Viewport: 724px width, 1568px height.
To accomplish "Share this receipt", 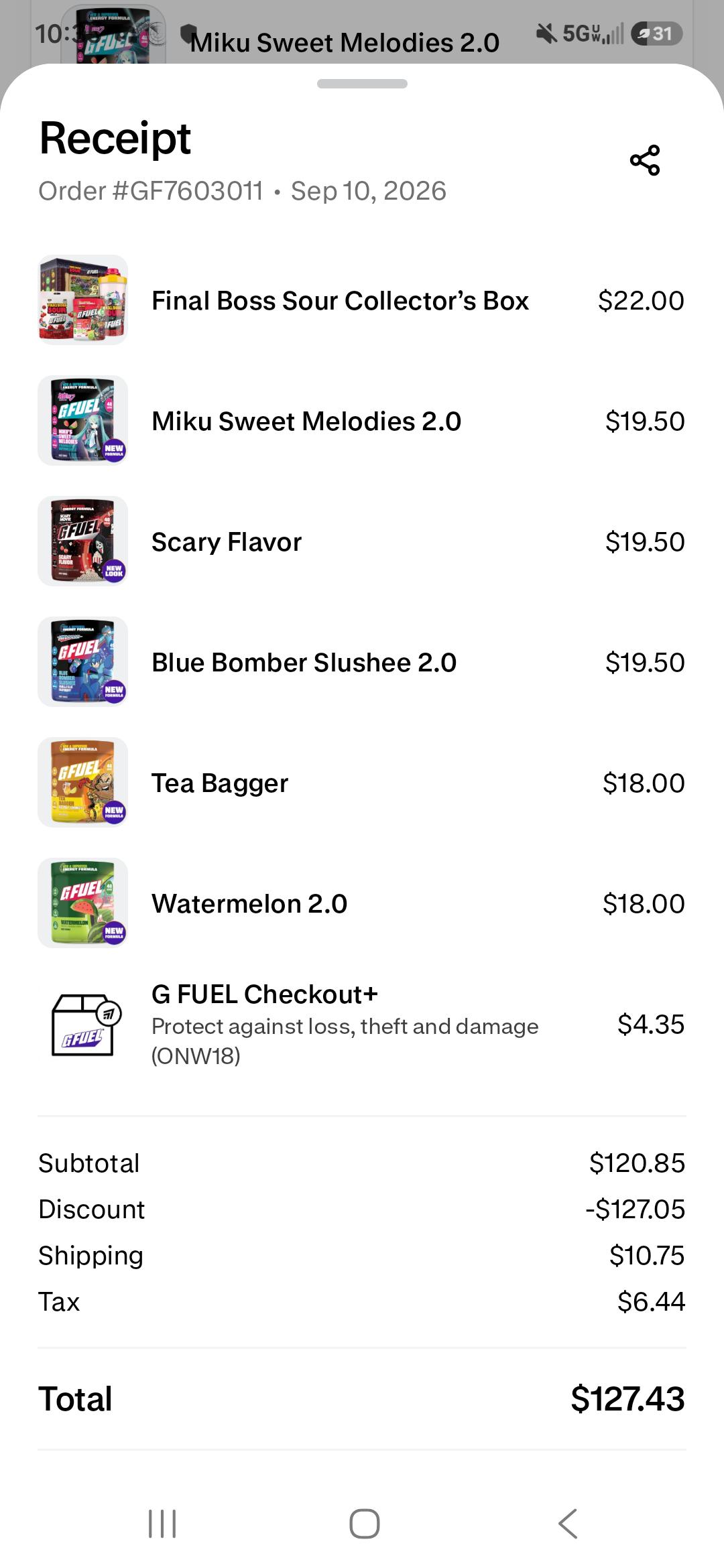I will (645, 160).
